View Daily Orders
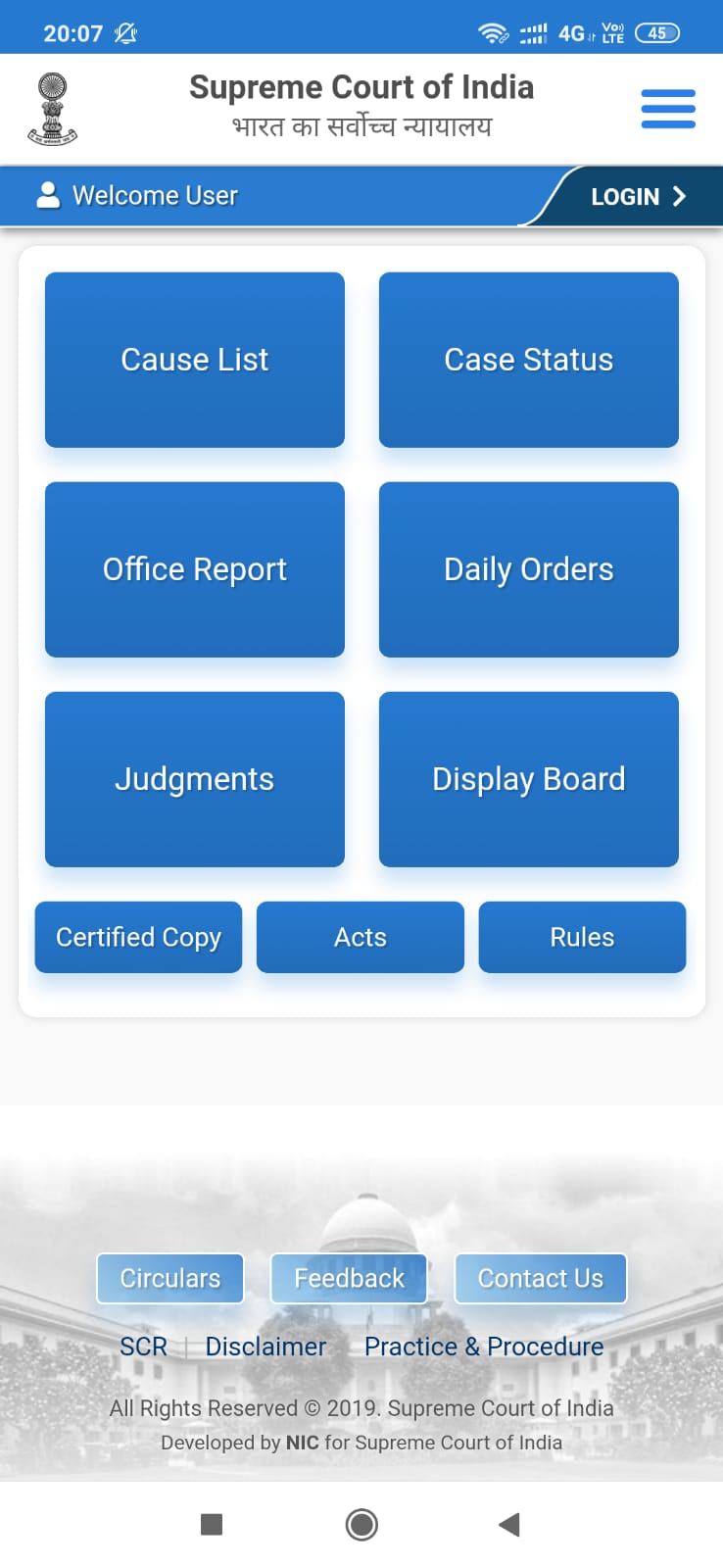The width and height of the screenshot is (723, 1568). point(528,569)
